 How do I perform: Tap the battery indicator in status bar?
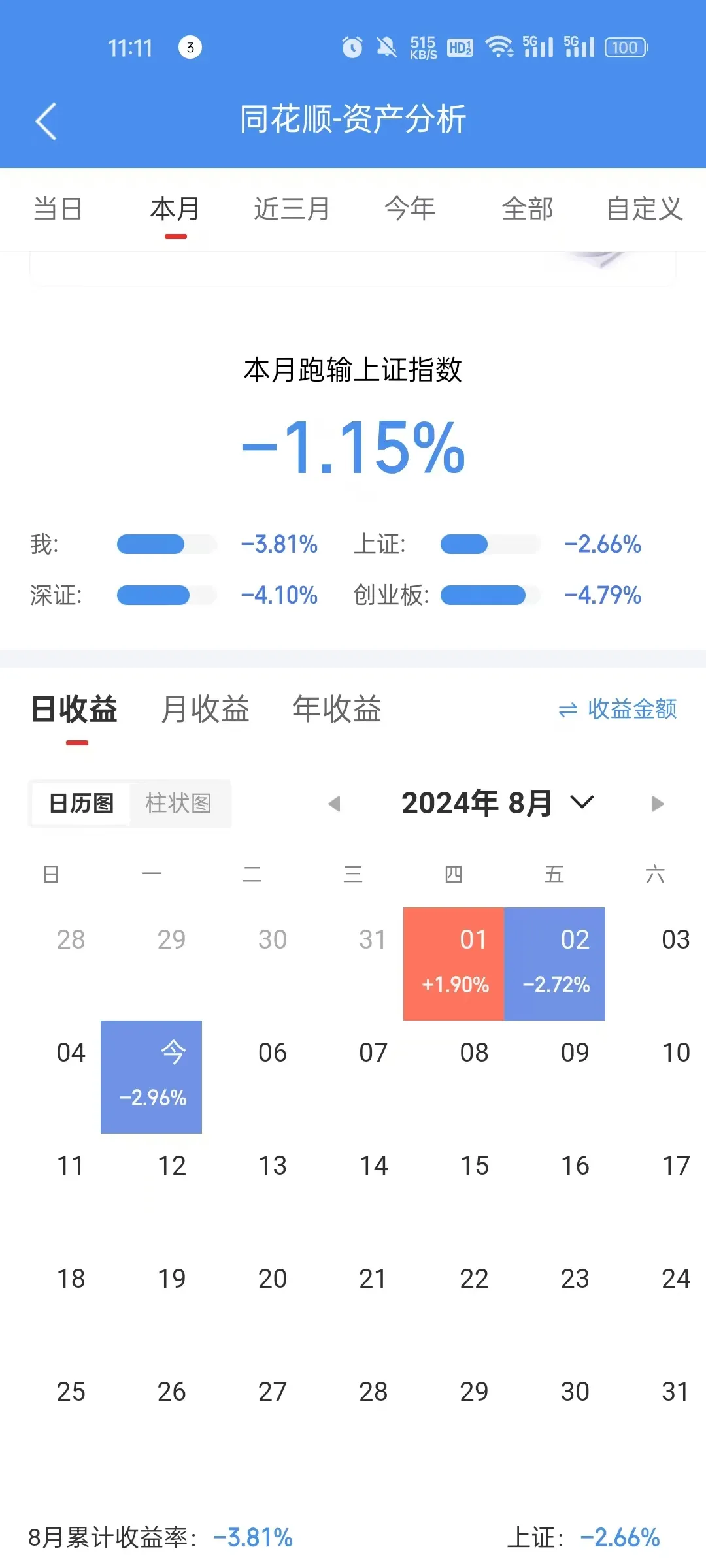click(x=624, y=47)
